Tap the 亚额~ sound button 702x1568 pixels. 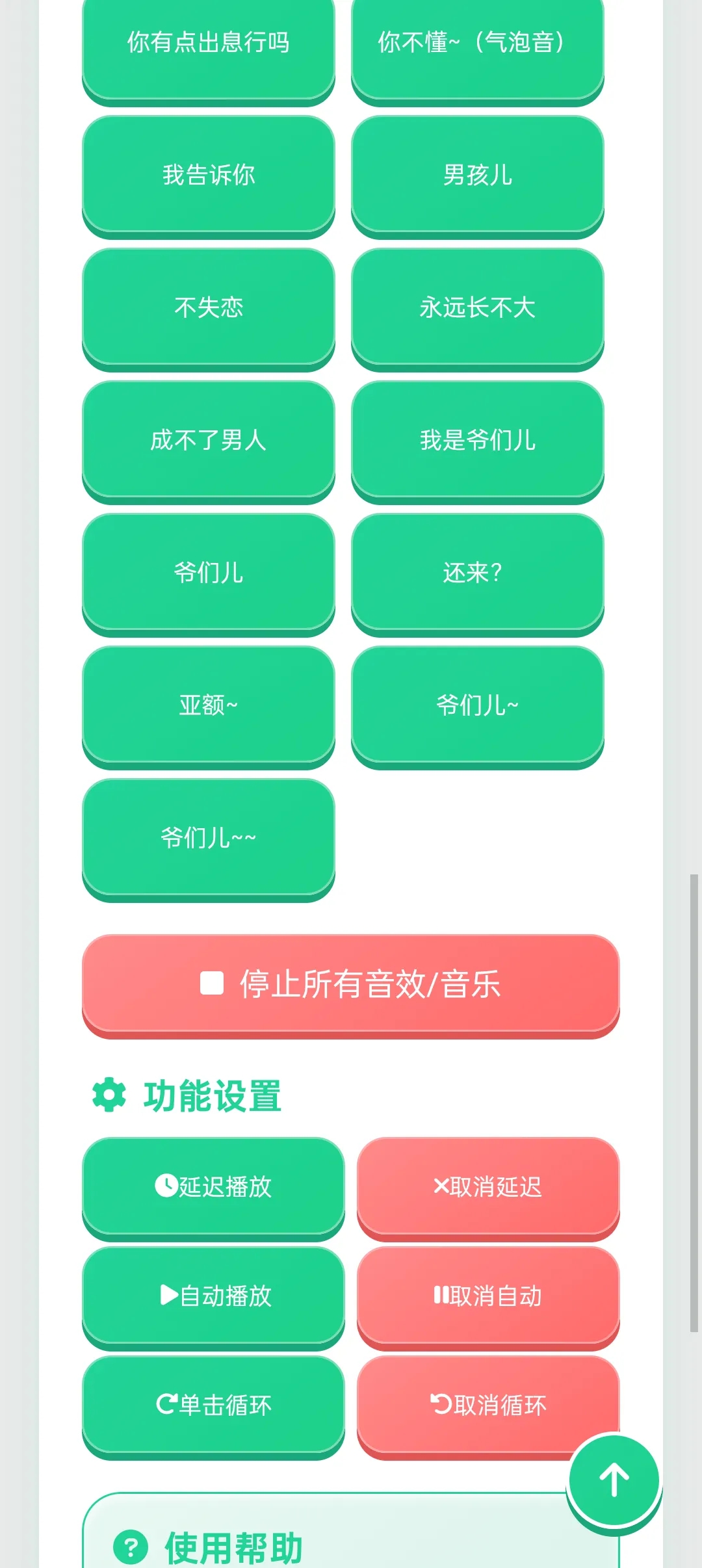click(x=209, y=707)
